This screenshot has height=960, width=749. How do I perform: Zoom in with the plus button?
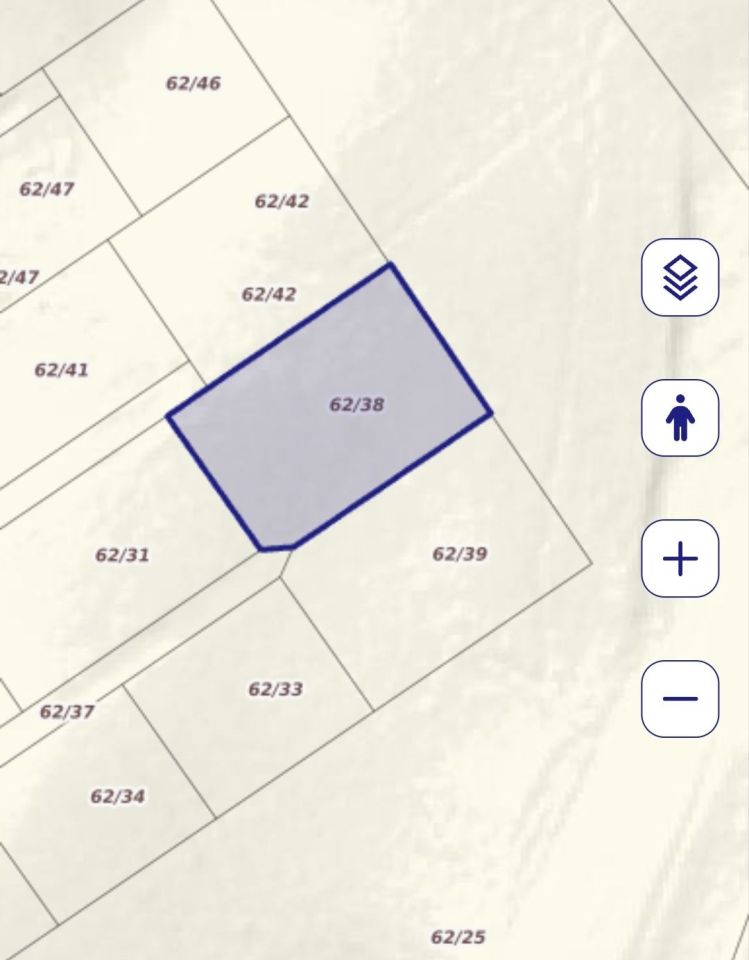pyautogui.click(x=680, y=558)
